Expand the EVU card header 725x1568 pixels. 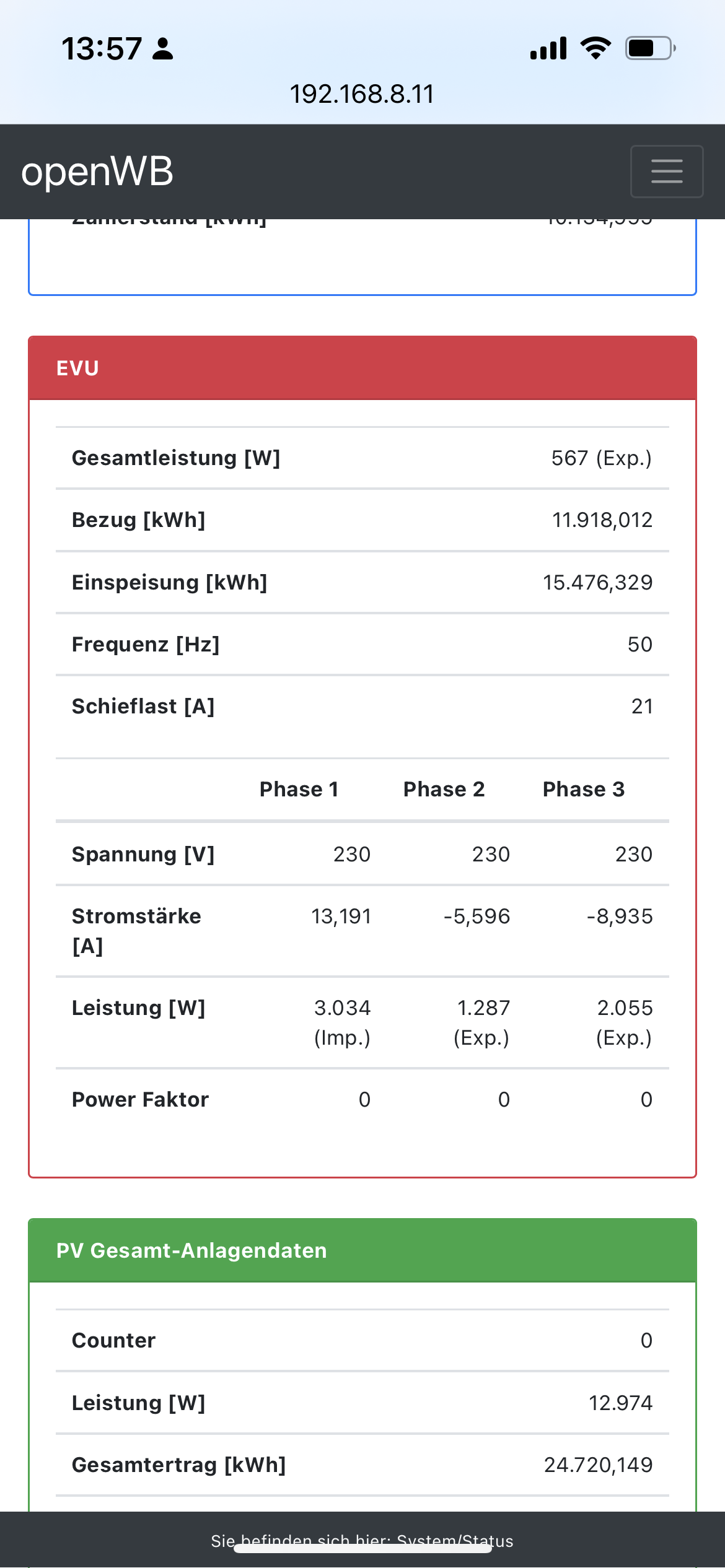click(362, 368)
